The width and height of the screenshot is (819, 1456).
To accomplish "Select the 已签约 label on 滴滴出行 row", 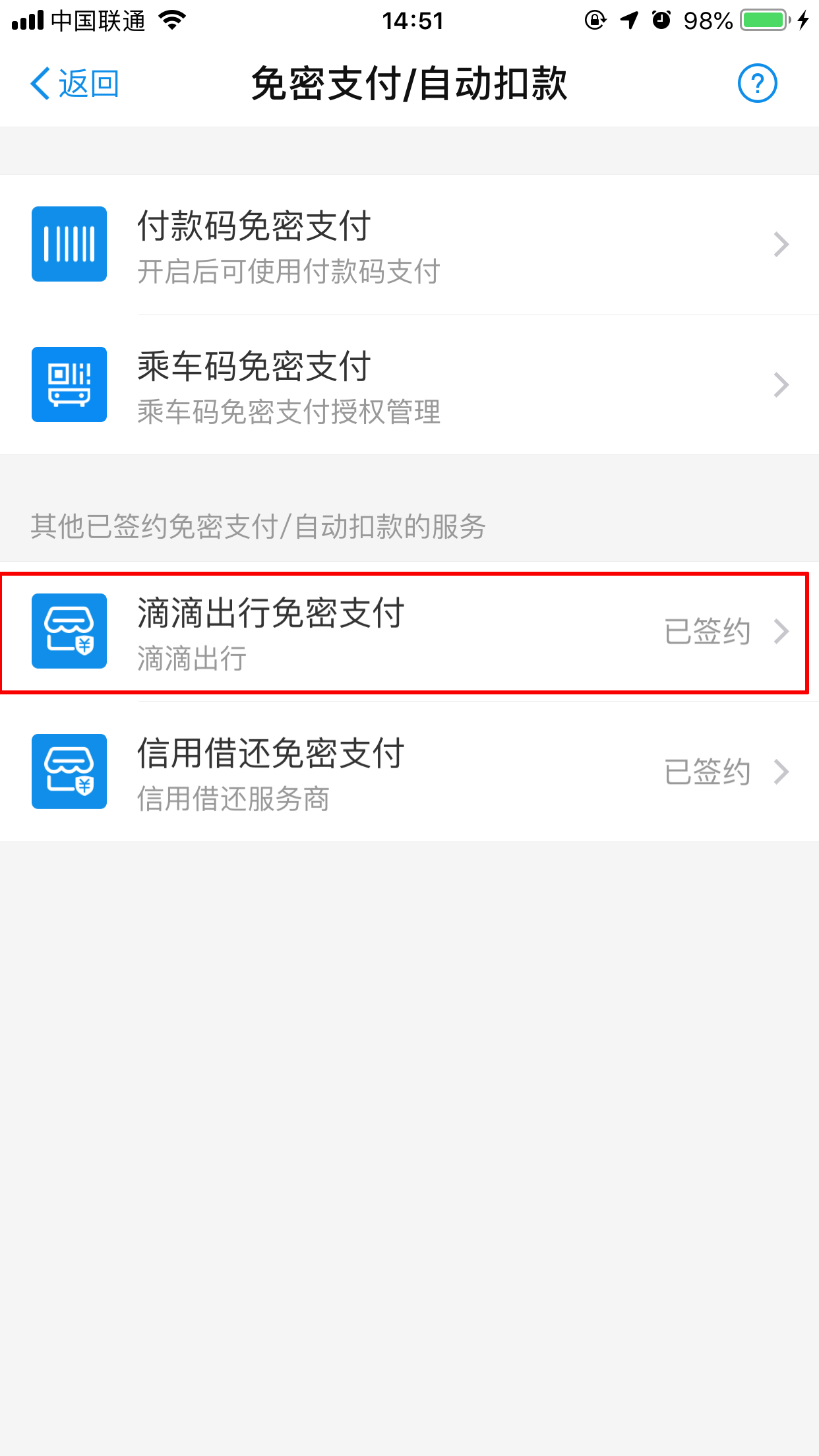I will pyautogui.click(x=708, y=631).
